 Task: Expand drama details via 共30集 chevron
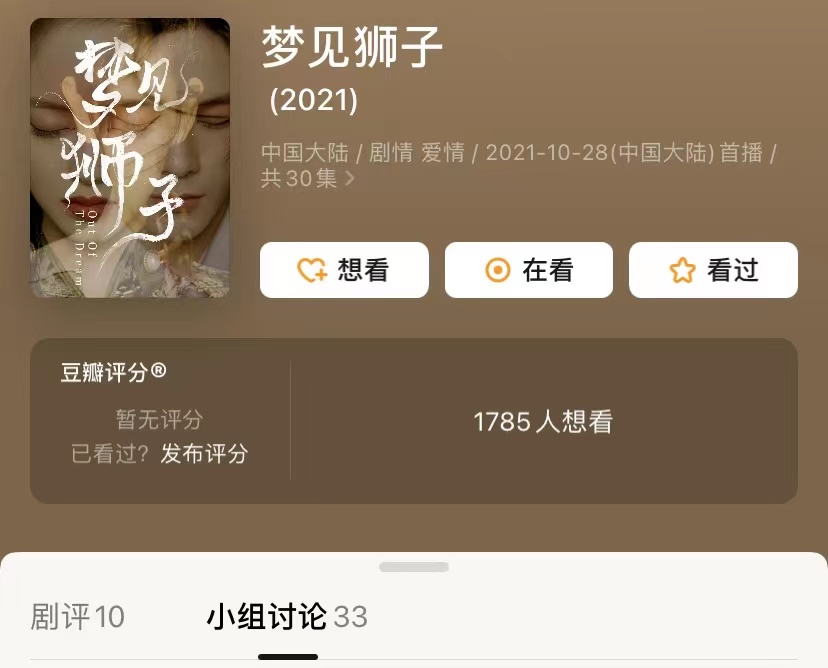(x=350, y=180)
